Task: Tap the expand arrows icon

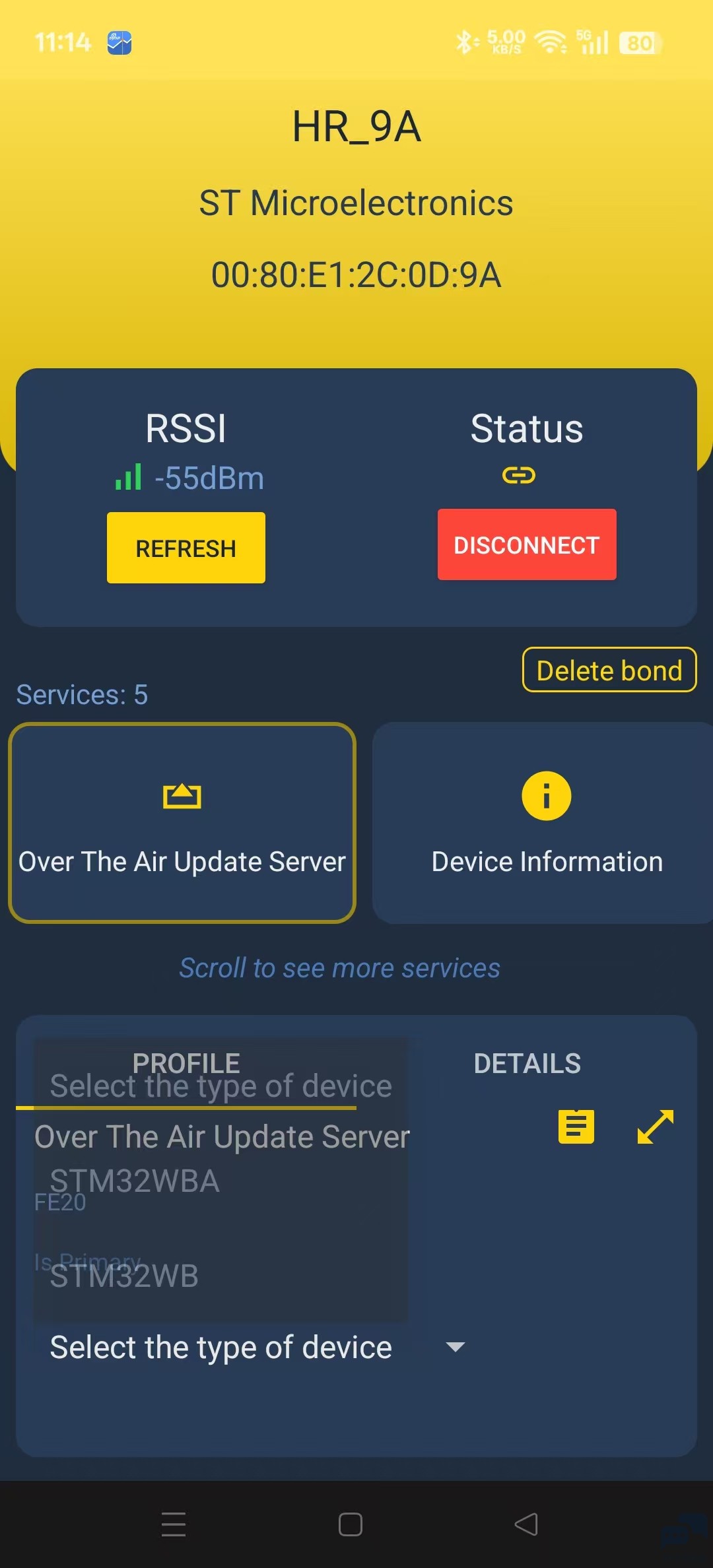Action: pos(655,1127)
